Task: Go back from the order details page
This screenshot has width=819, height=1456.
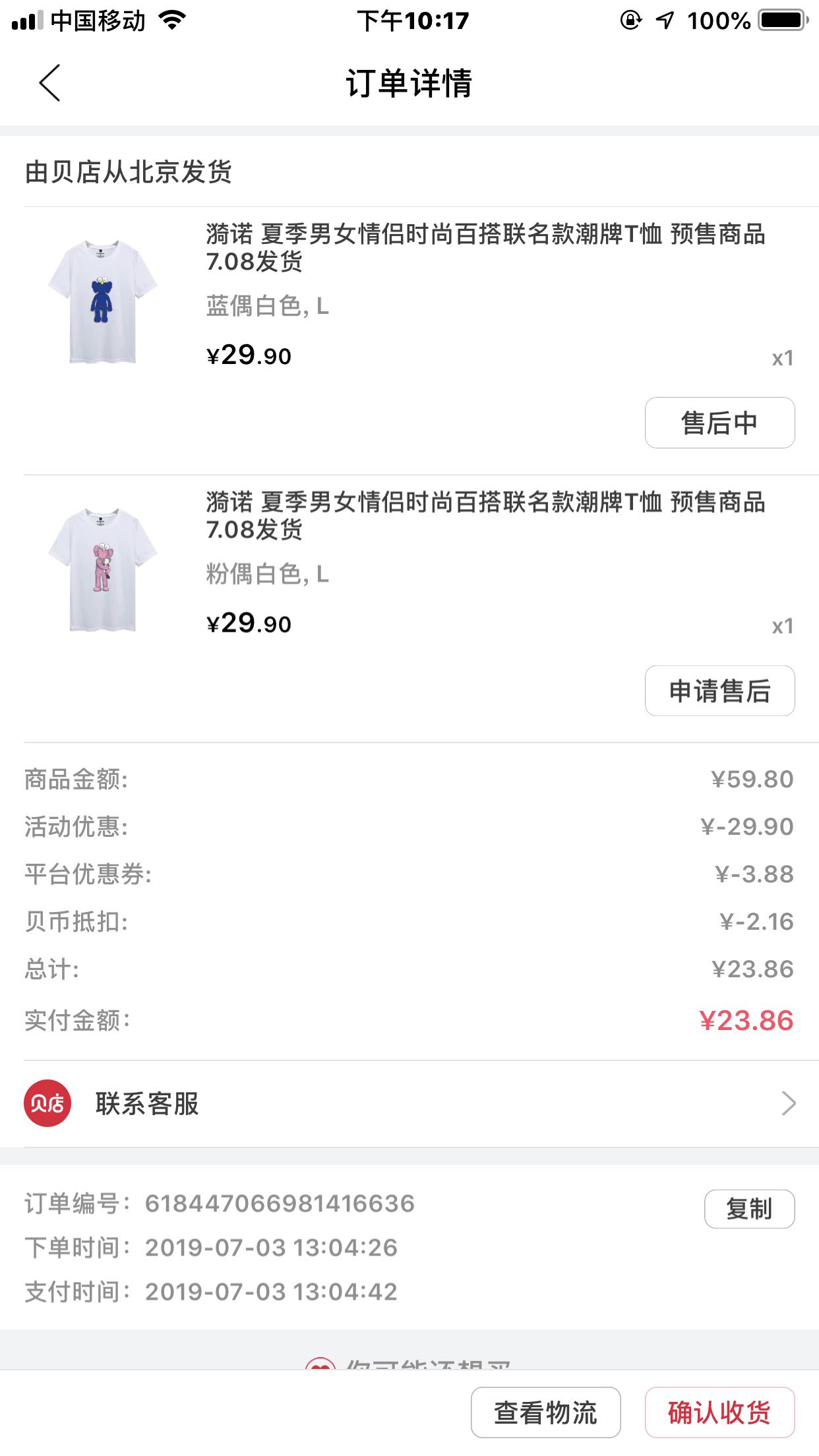Action: [49, 83]
